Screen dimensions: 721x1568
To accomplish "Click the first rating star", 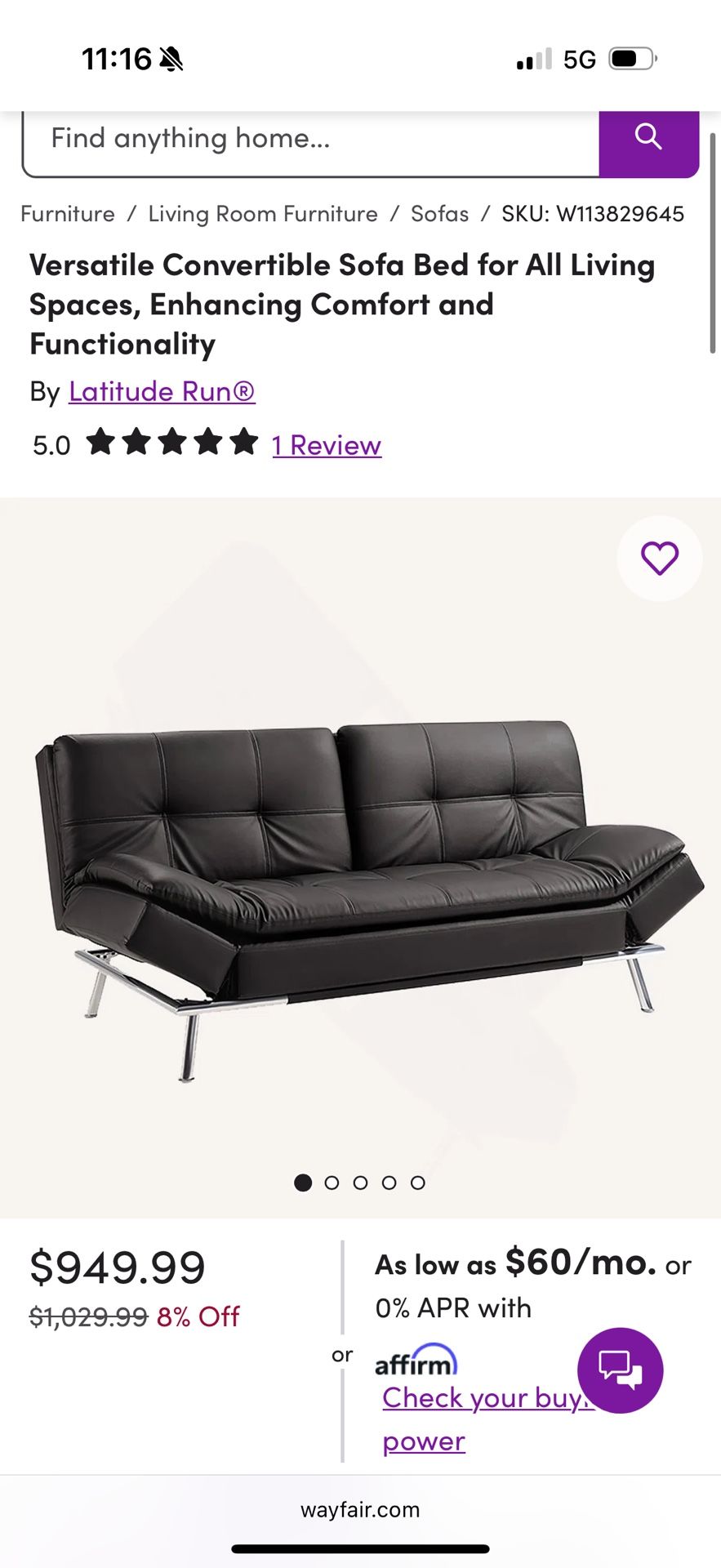I will point(100,443).
